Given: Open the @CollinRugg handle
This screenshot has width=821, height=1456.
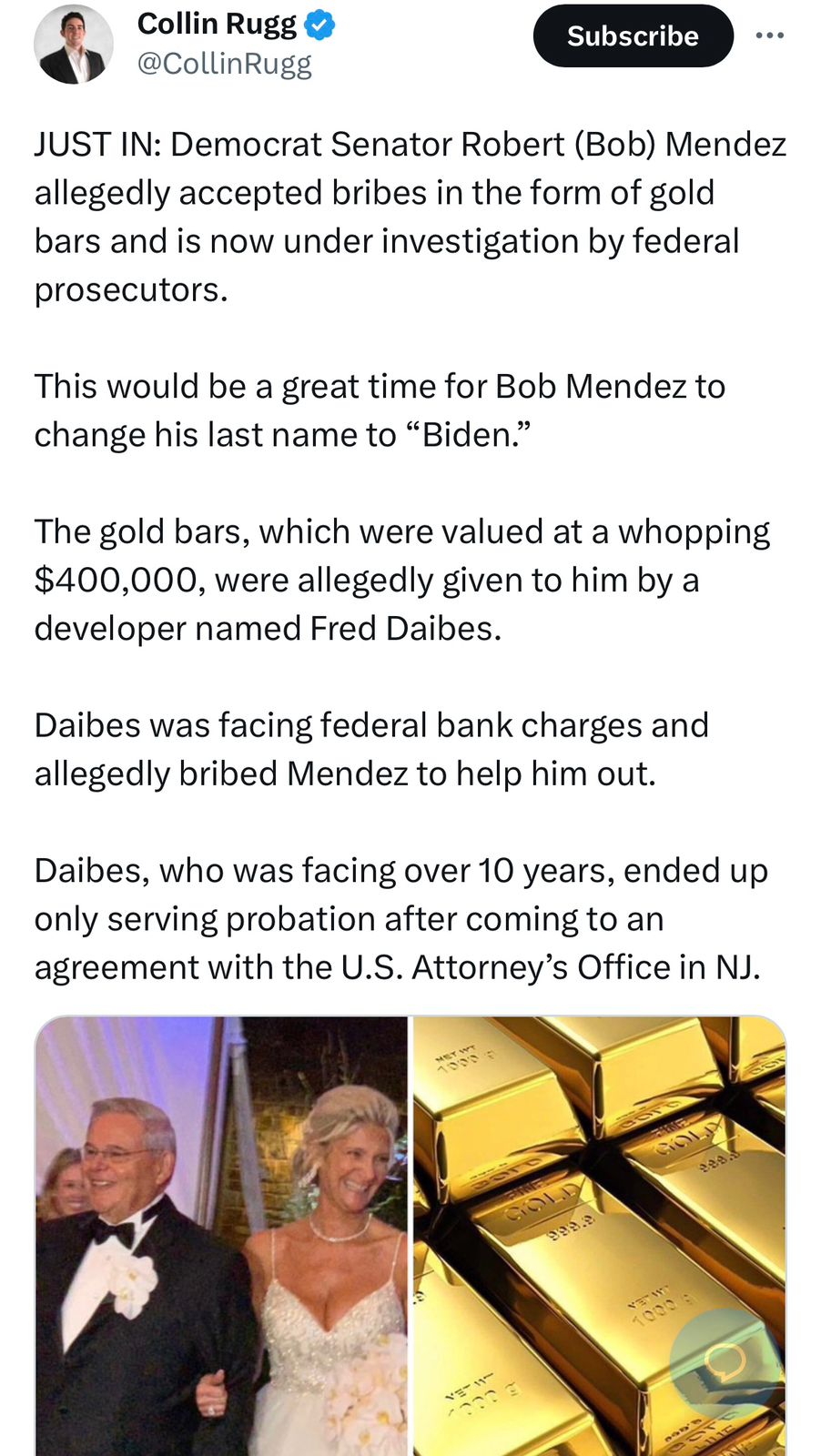Looking at the screenshot, I should coord(224,64).
